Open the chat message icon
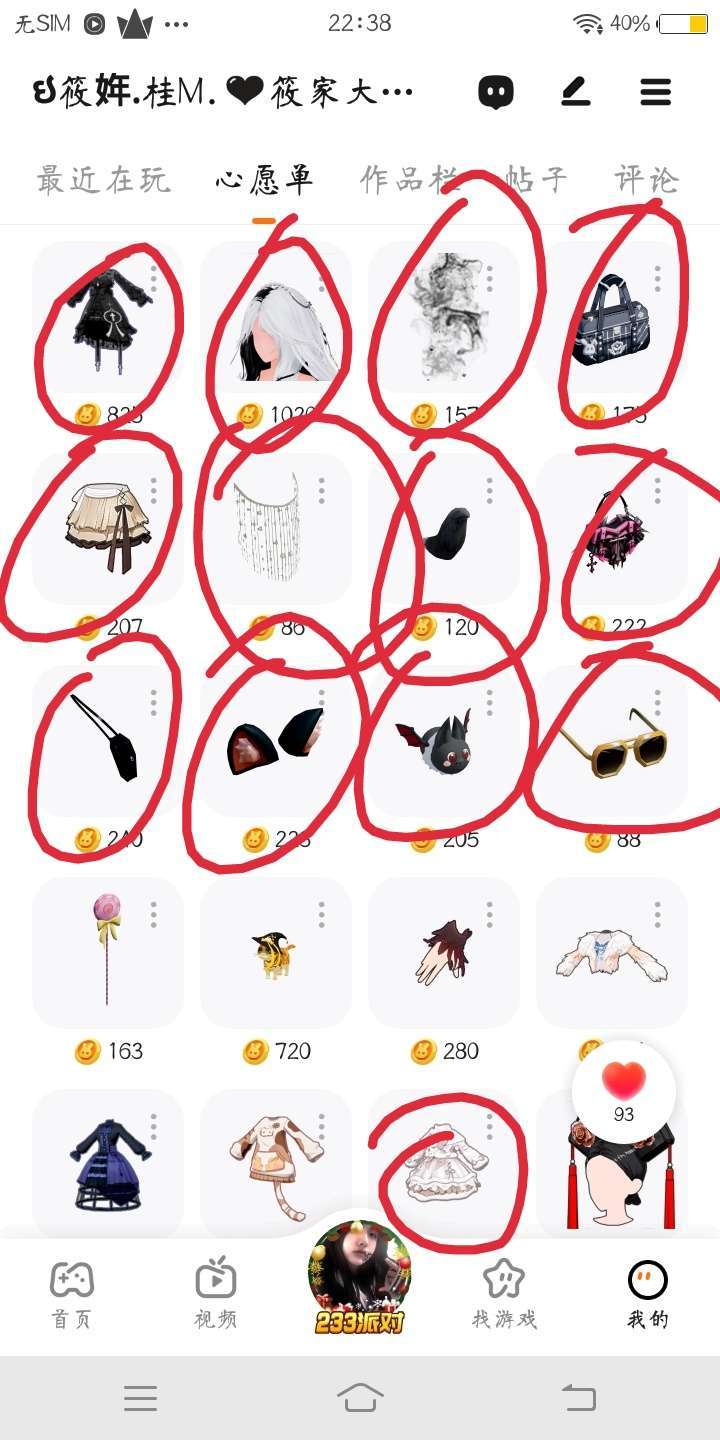The width and height of the screenshot is (720, 1440). [x=495, y=93]
